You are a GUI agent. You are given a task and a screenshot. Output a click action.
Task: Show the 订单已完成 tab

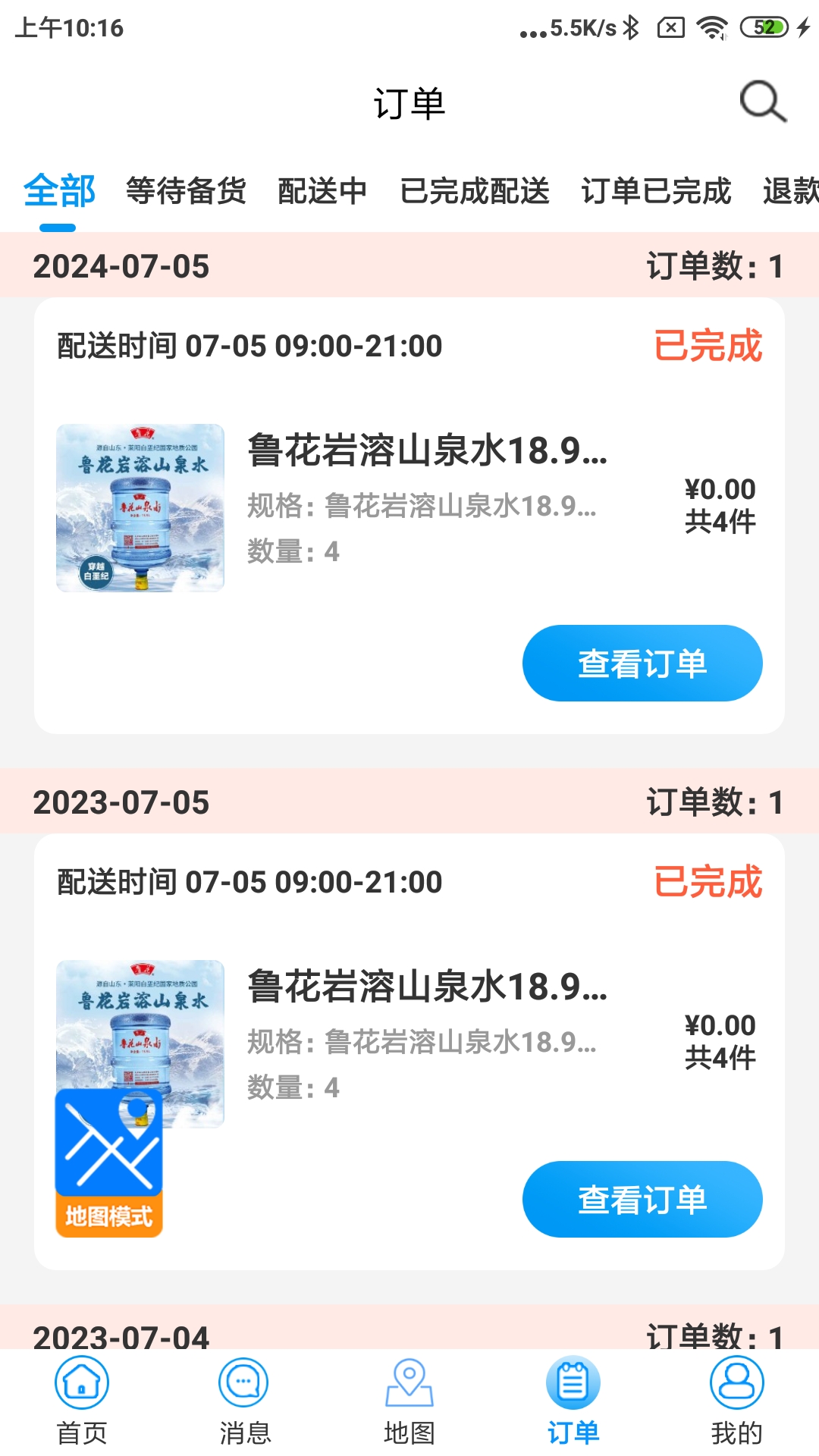click(656, 190)
